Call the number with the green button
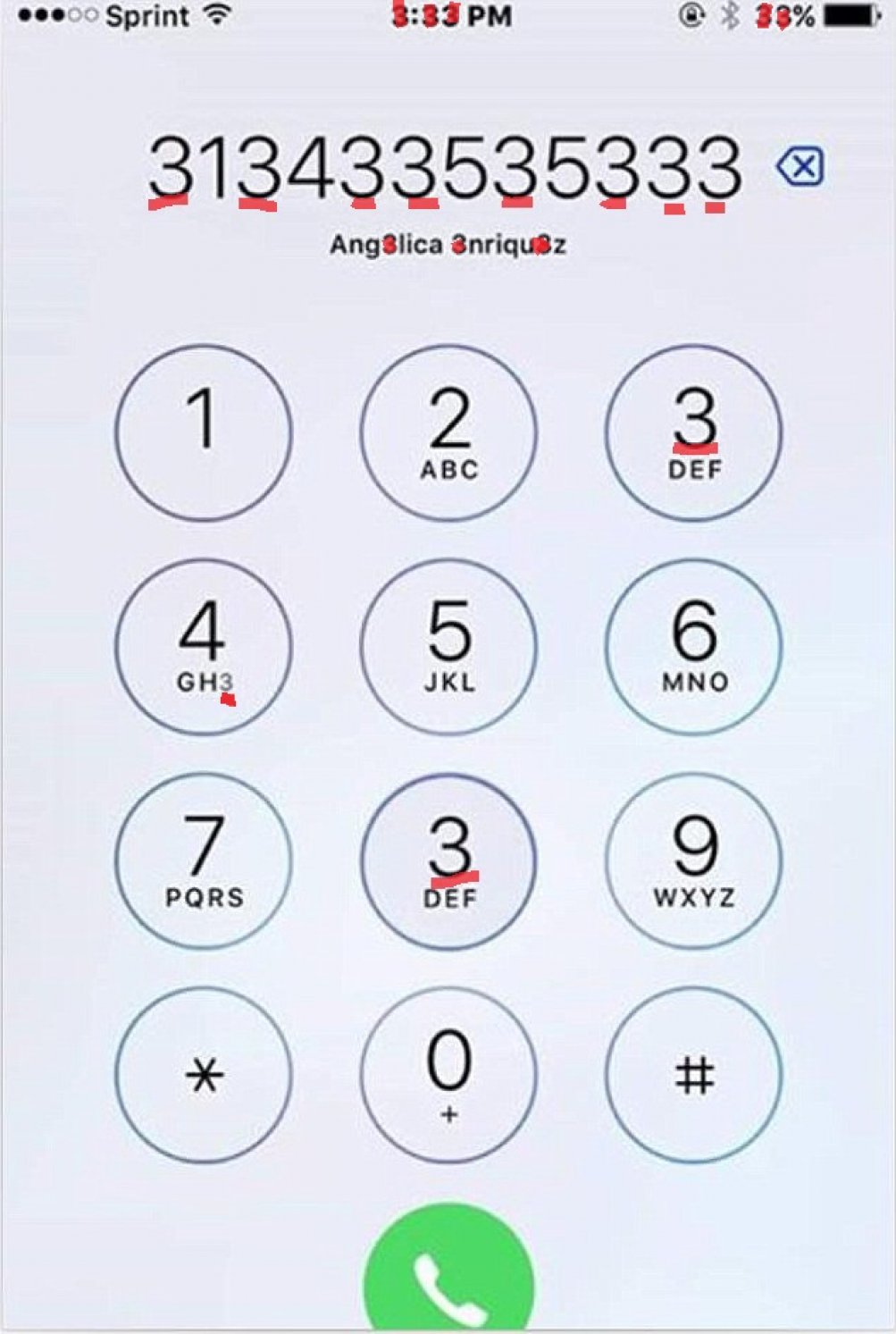 pyautogui.click(x=448, y=1278)
